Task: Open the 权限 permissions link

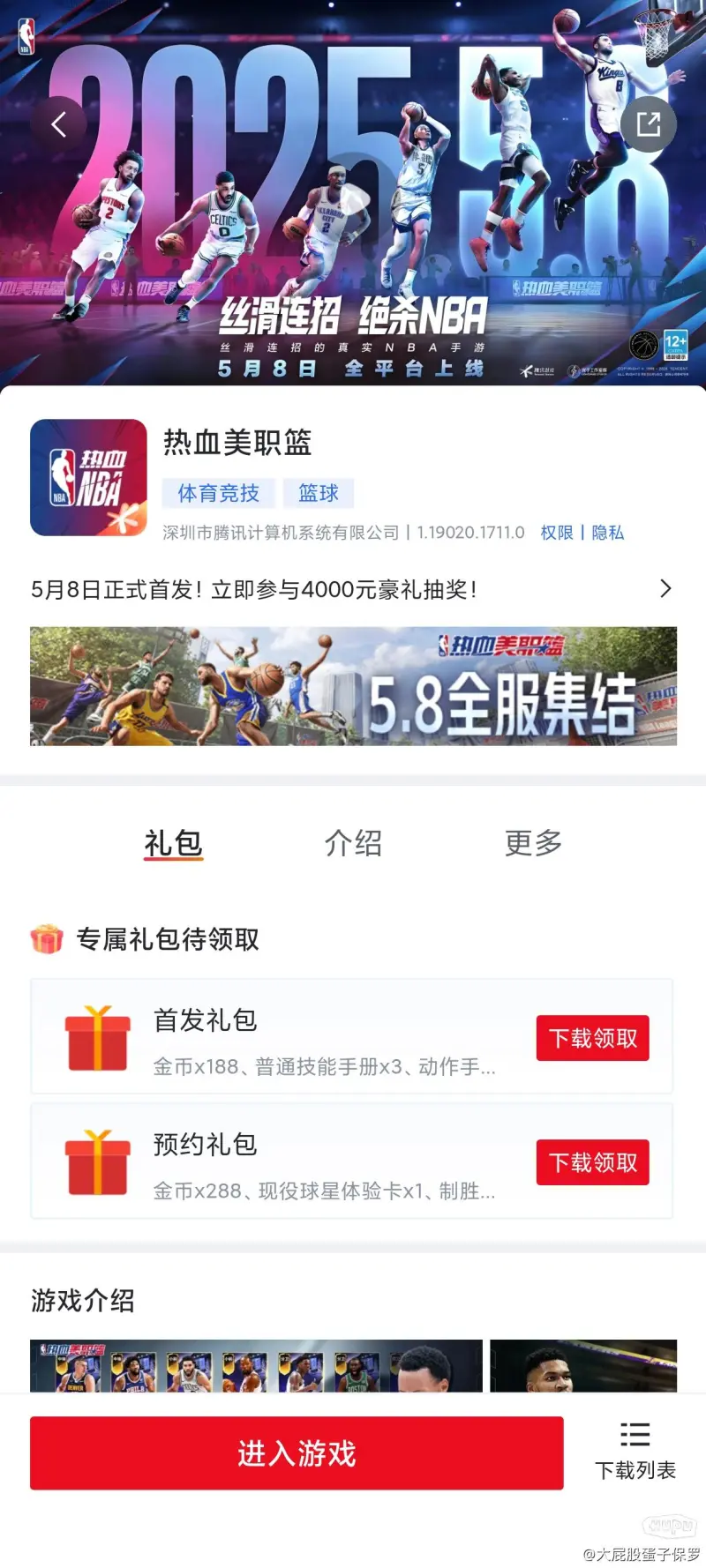Action: click(x=556, y=533)
